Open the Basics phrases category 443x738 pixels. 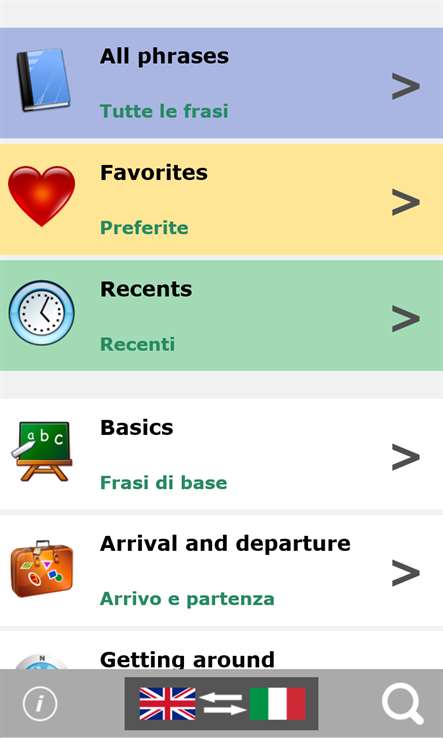(221, 454)
